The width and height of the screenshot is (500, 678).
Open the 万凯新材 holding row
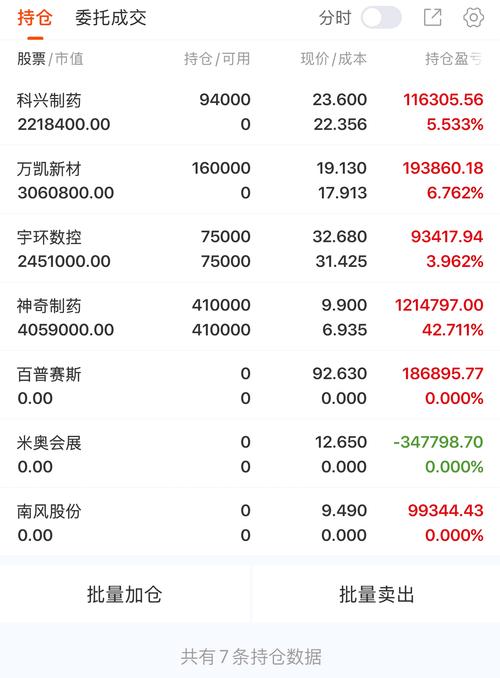coord(250,180)
